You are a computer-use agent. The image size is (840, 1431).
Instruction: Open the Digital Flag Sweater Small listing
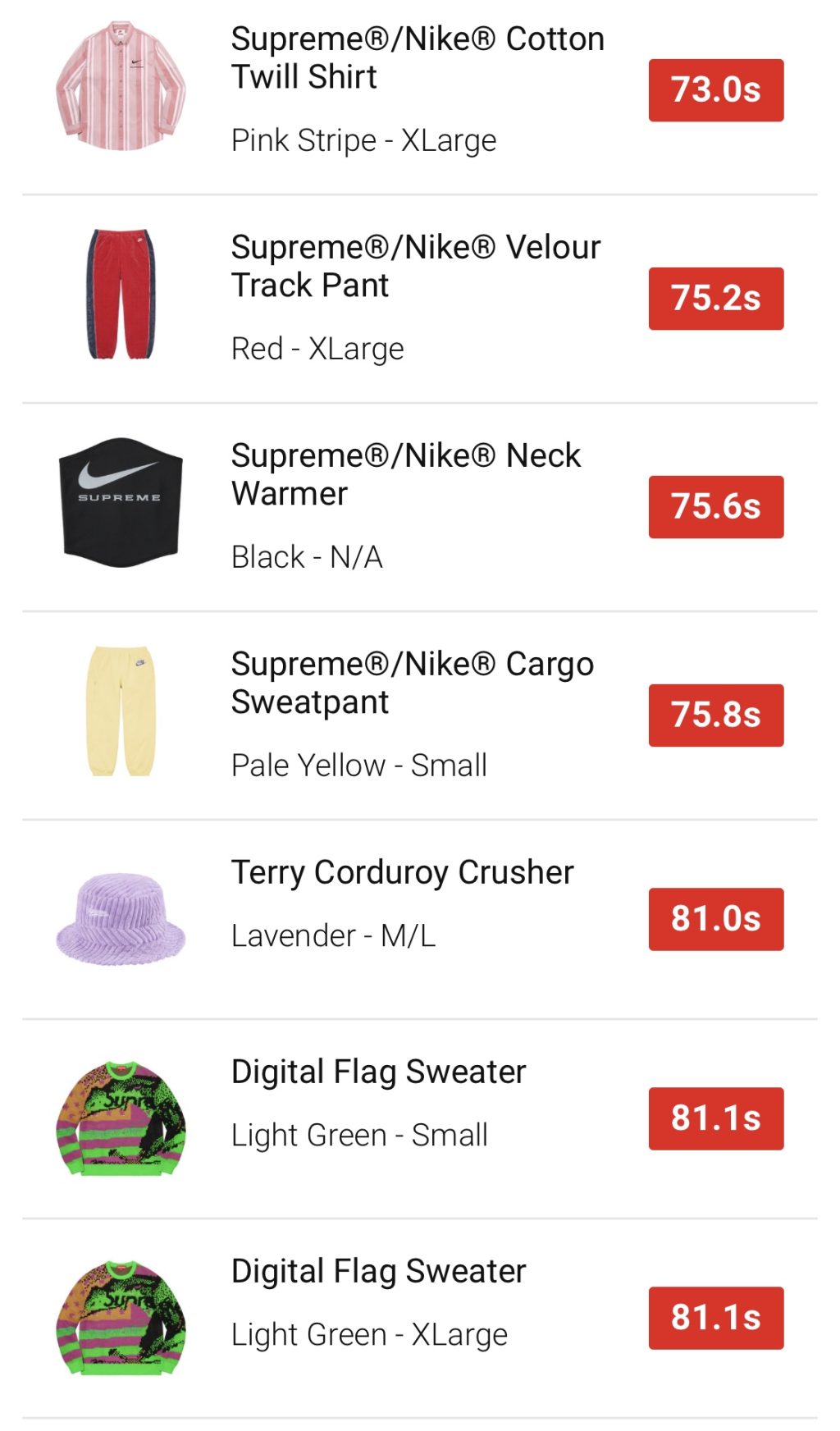tap(378, 1071)
